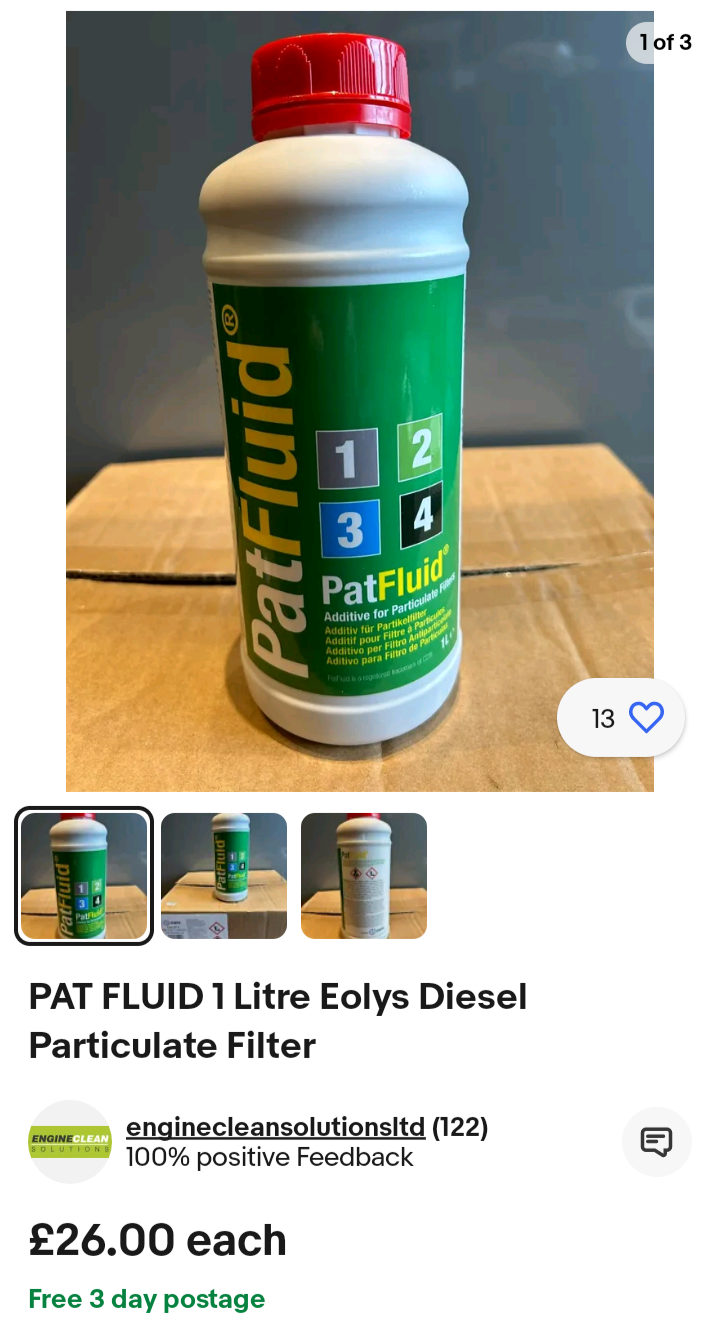Image resolution: width=720 pixels, height=1318 pixels.
Task: View the second thumbnail with the box
Action: tap(224, 876)
